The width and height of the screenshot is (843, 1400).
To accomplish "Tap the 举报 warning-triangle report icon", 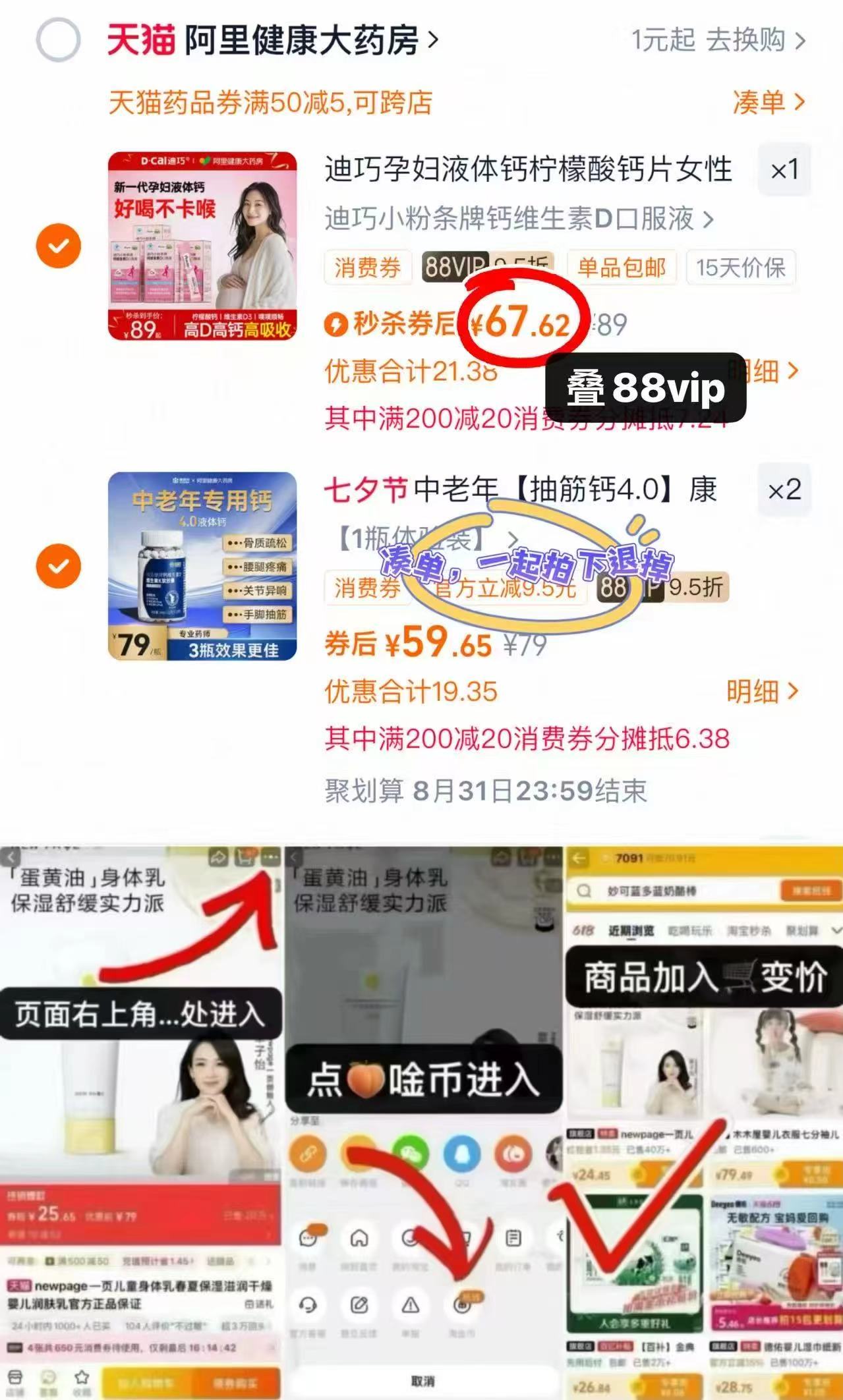I will click(411, 1305).
